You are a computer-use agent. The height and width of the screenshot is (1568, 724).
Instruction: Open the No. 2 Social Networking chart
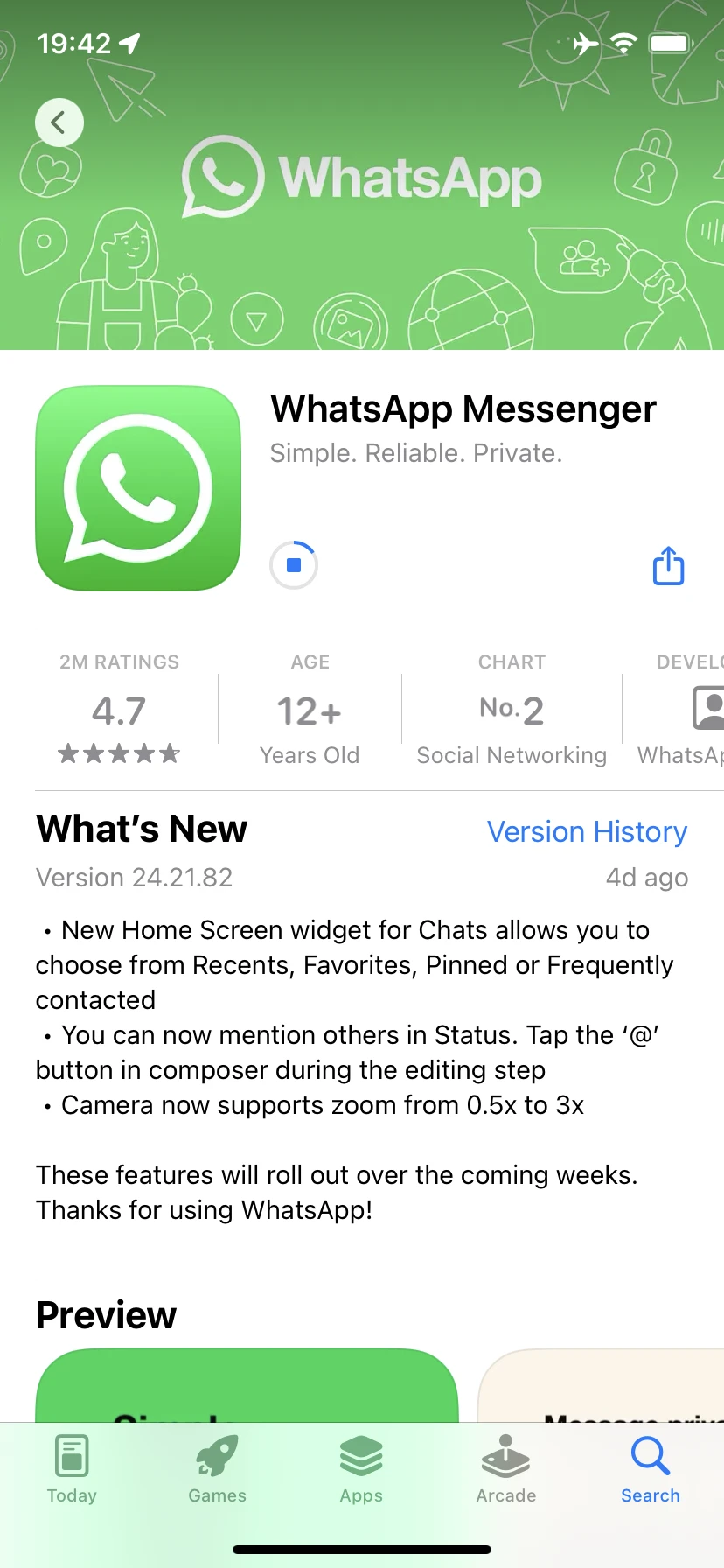(x=512, y=710)
